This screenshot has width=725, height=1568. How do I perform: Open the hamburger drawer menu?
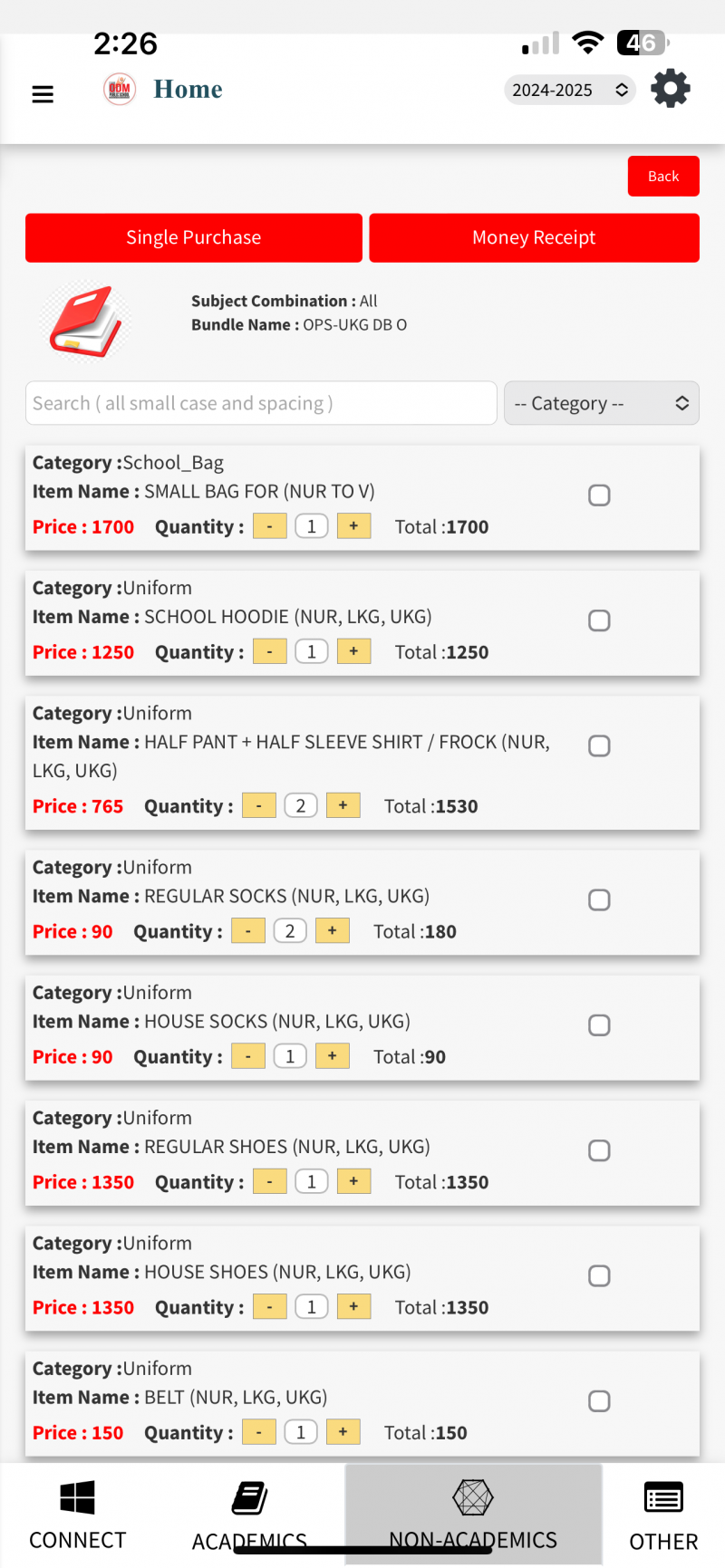(x=43, y=93)
